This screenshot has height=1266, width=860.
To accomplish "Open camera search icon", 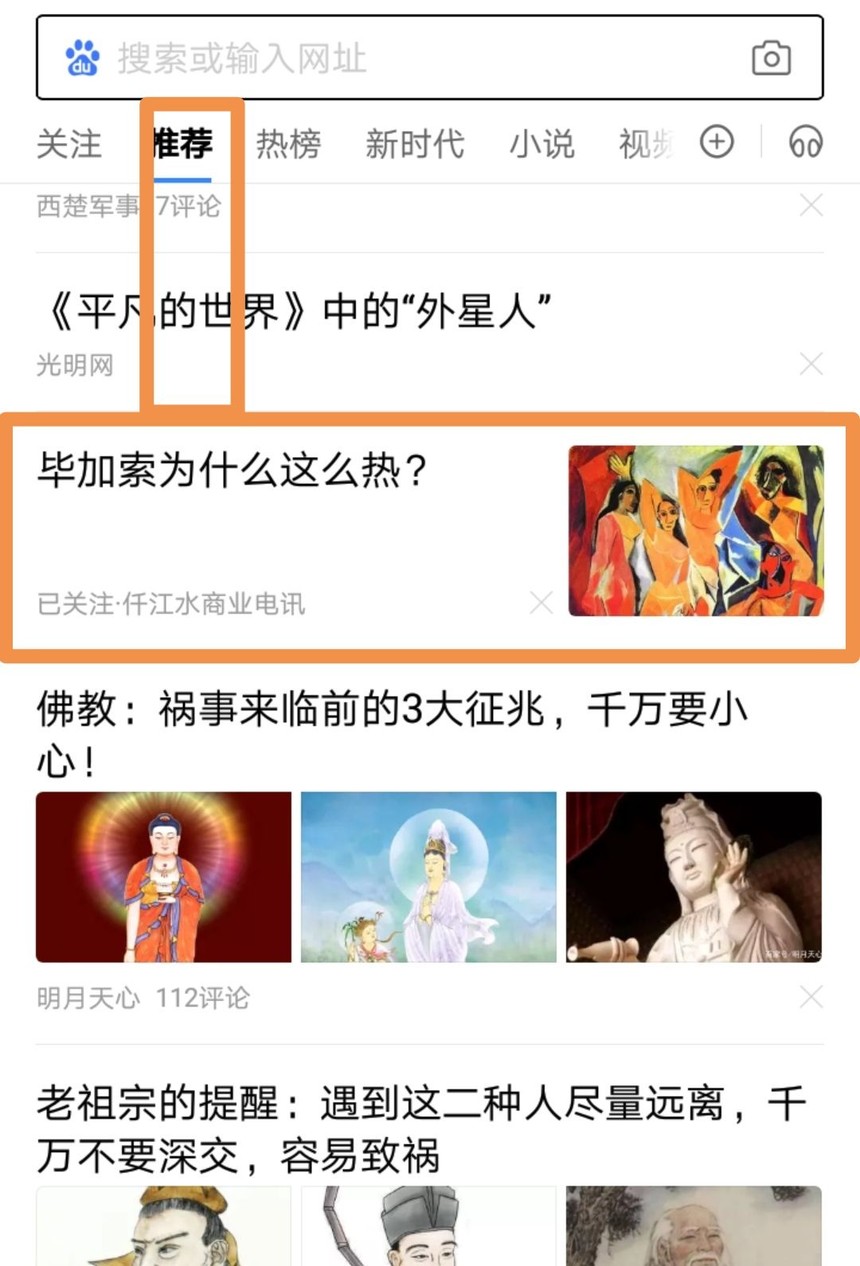I will pos(771,58).
